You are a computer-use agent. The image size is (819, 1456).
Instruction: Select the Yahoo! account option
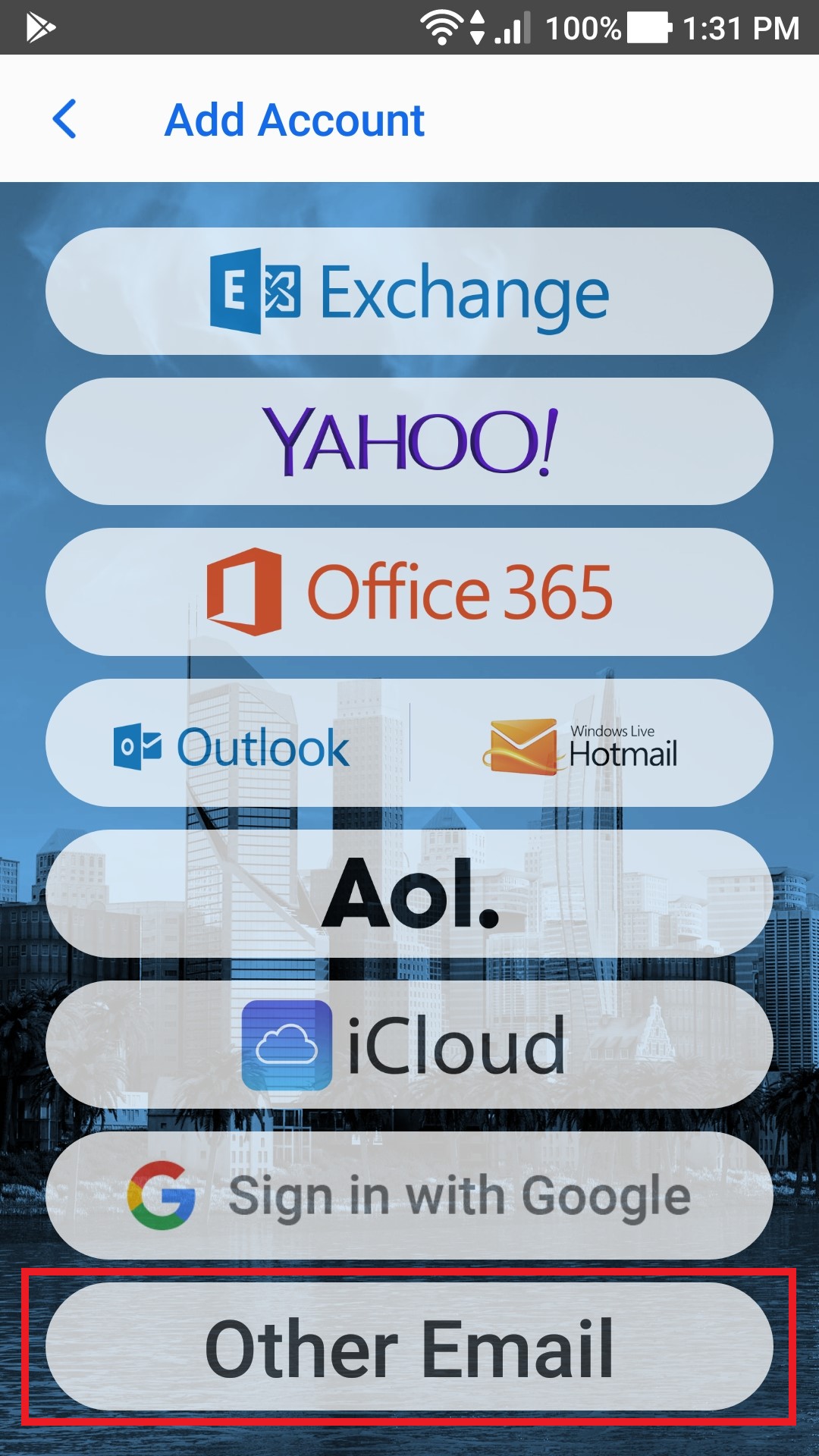(x=409, y=441)
